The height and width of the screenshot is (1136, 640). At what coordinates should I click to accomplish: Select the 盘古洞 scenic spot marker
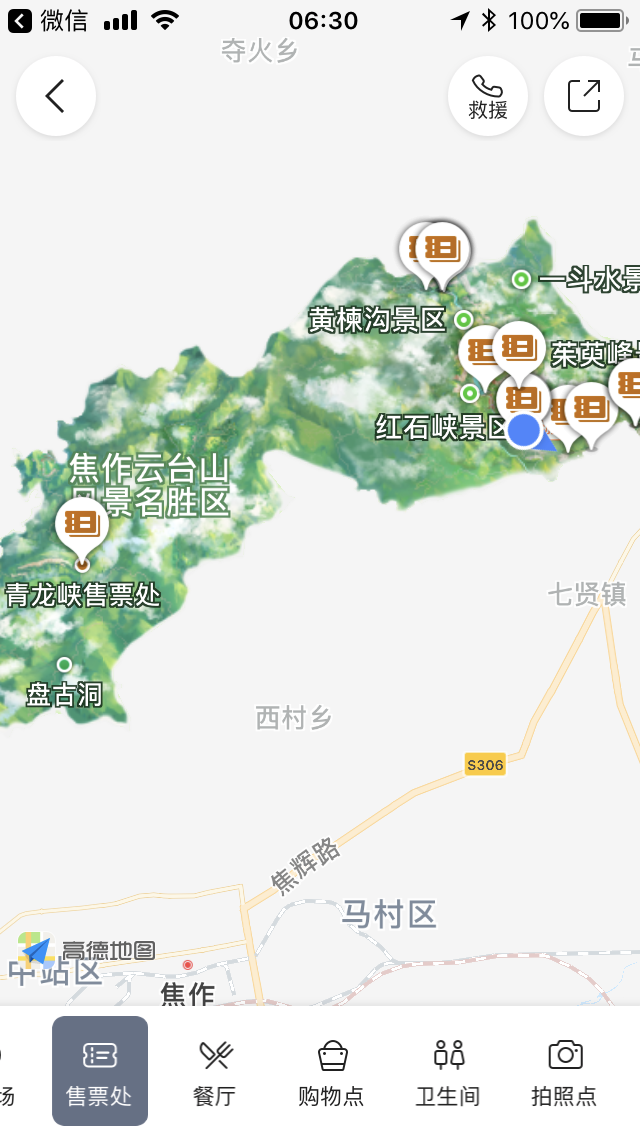click(64, 665)
